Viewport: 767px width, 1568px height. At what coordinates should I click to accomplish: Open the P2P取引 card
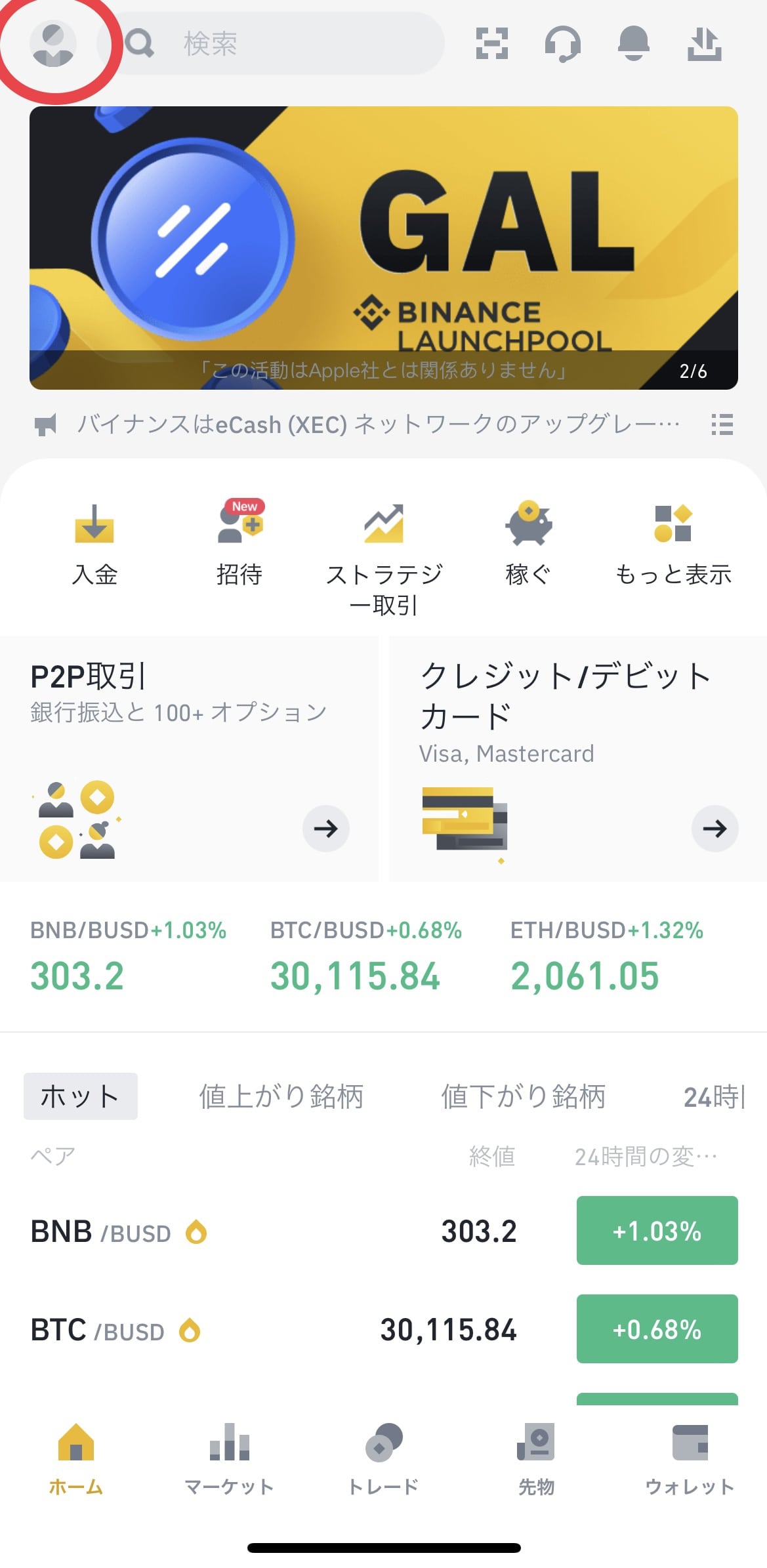[x=189, y=758]
